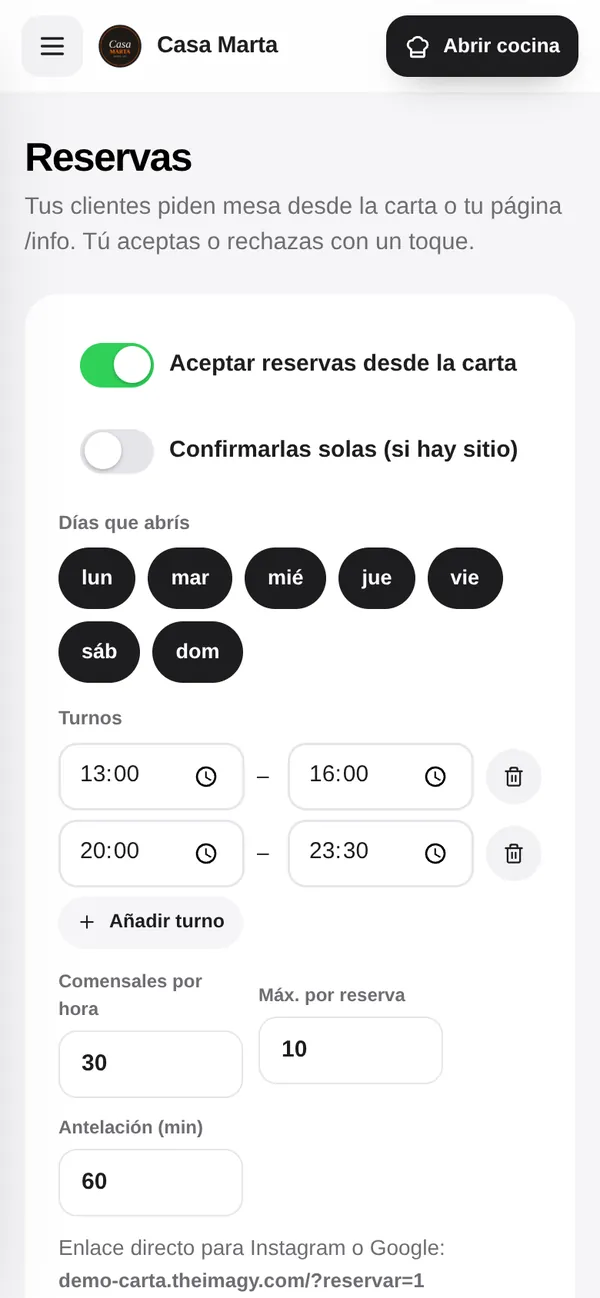600x1298 pixels.
Task: Edit Antelación (min) field
Action: [151, 1182]
